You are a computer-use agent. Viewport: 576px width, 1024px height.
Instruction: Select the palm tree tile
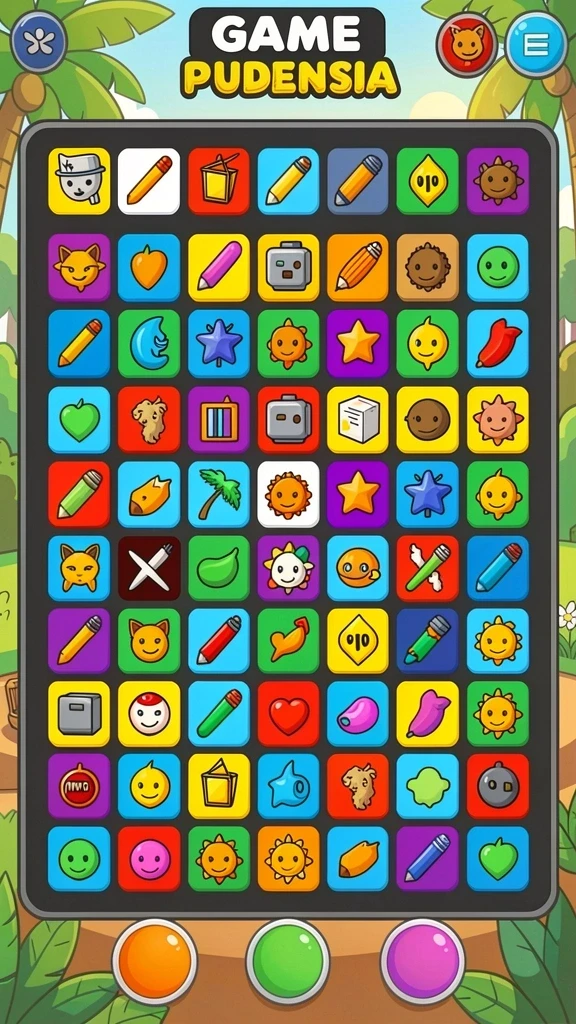click(219, 495)
